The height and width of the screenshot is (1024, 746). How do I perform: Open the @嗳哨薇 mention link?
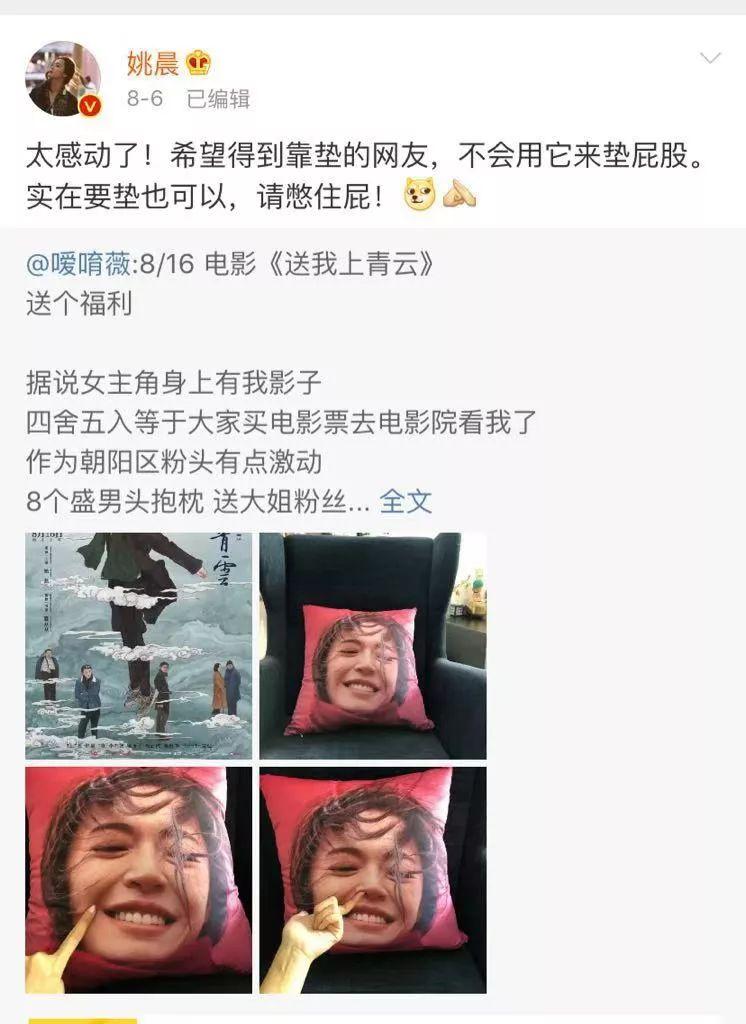pyautogui.click(x=82, y=265)
